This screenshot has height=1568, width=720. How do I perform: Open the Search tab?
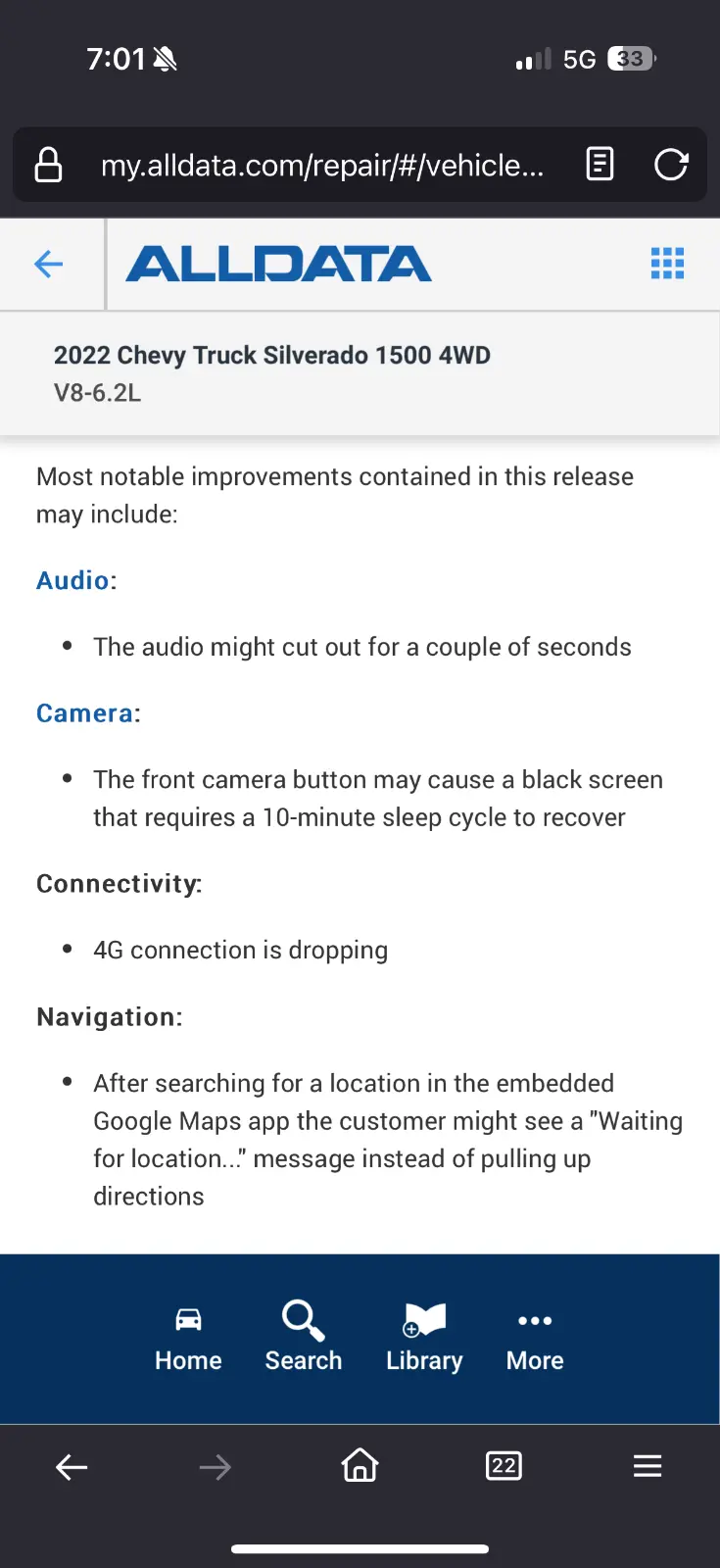304,1339
